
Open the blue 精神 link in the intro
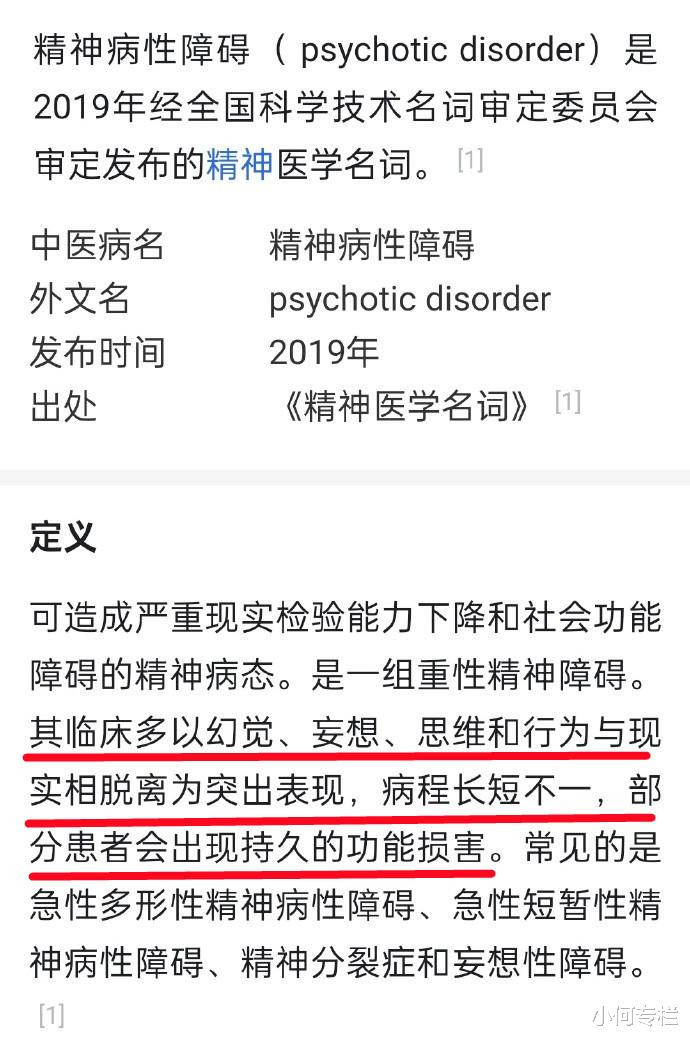240,164
